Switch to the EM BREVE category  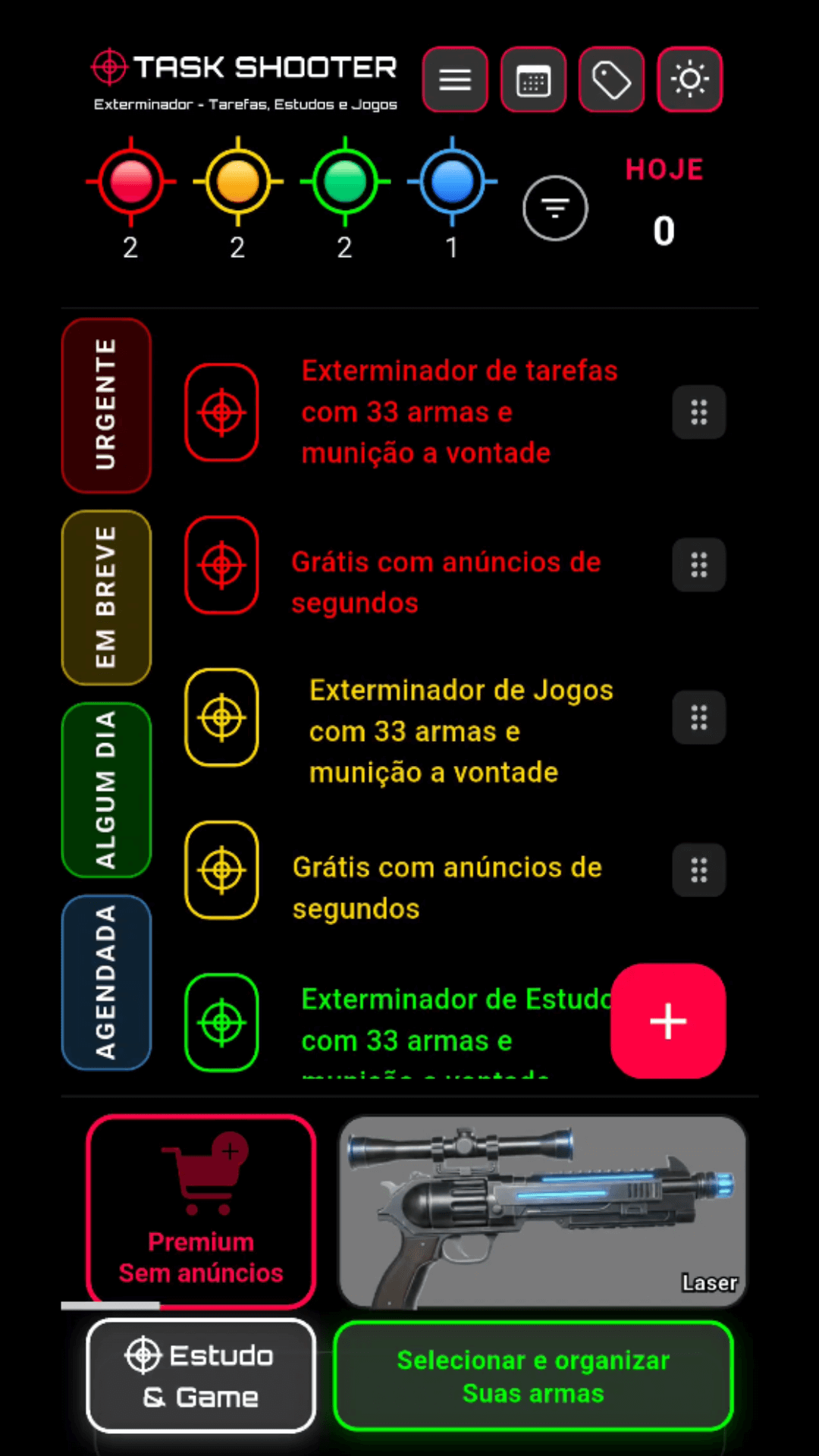pos(106,598)
